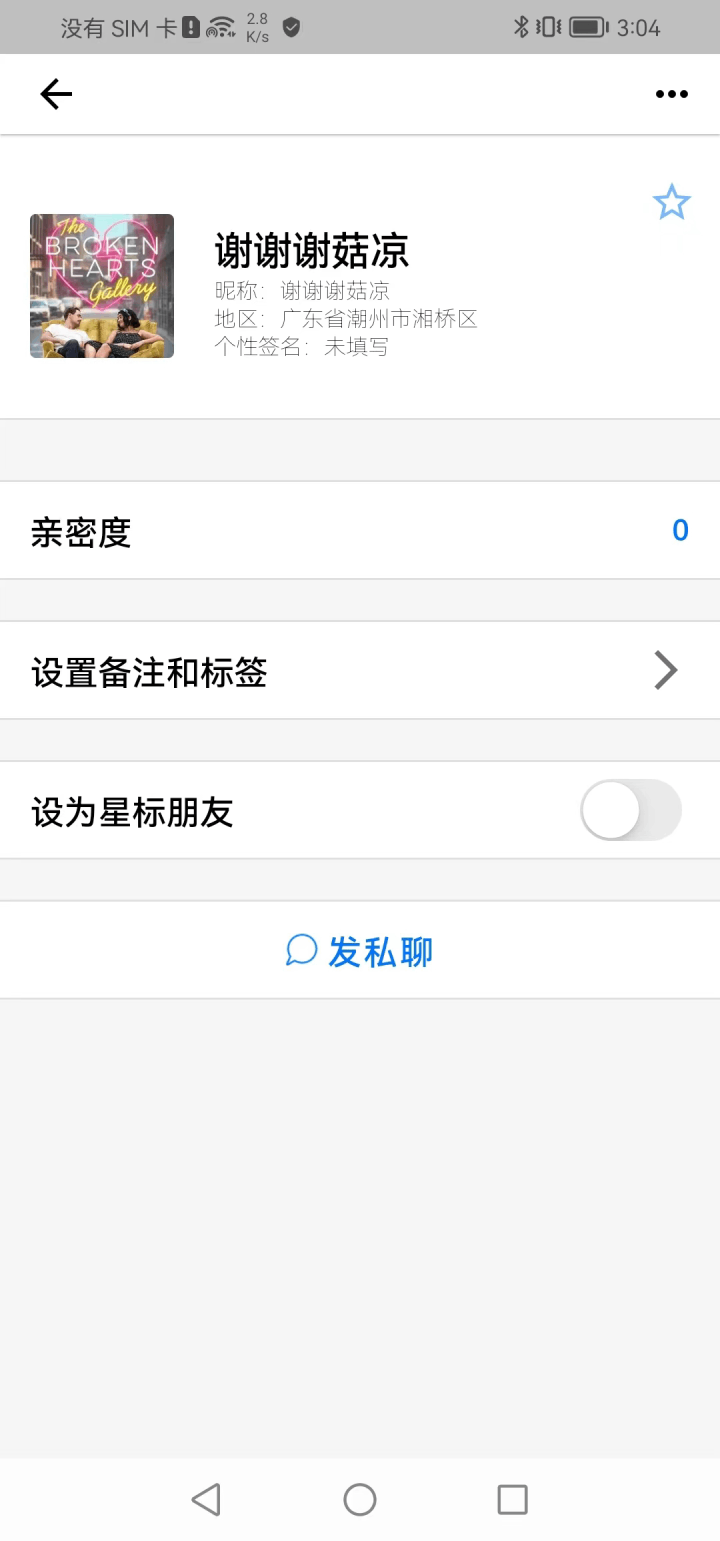Tap the system home button
This screenshot has height=1541, width=720.
coord(360,1499)
